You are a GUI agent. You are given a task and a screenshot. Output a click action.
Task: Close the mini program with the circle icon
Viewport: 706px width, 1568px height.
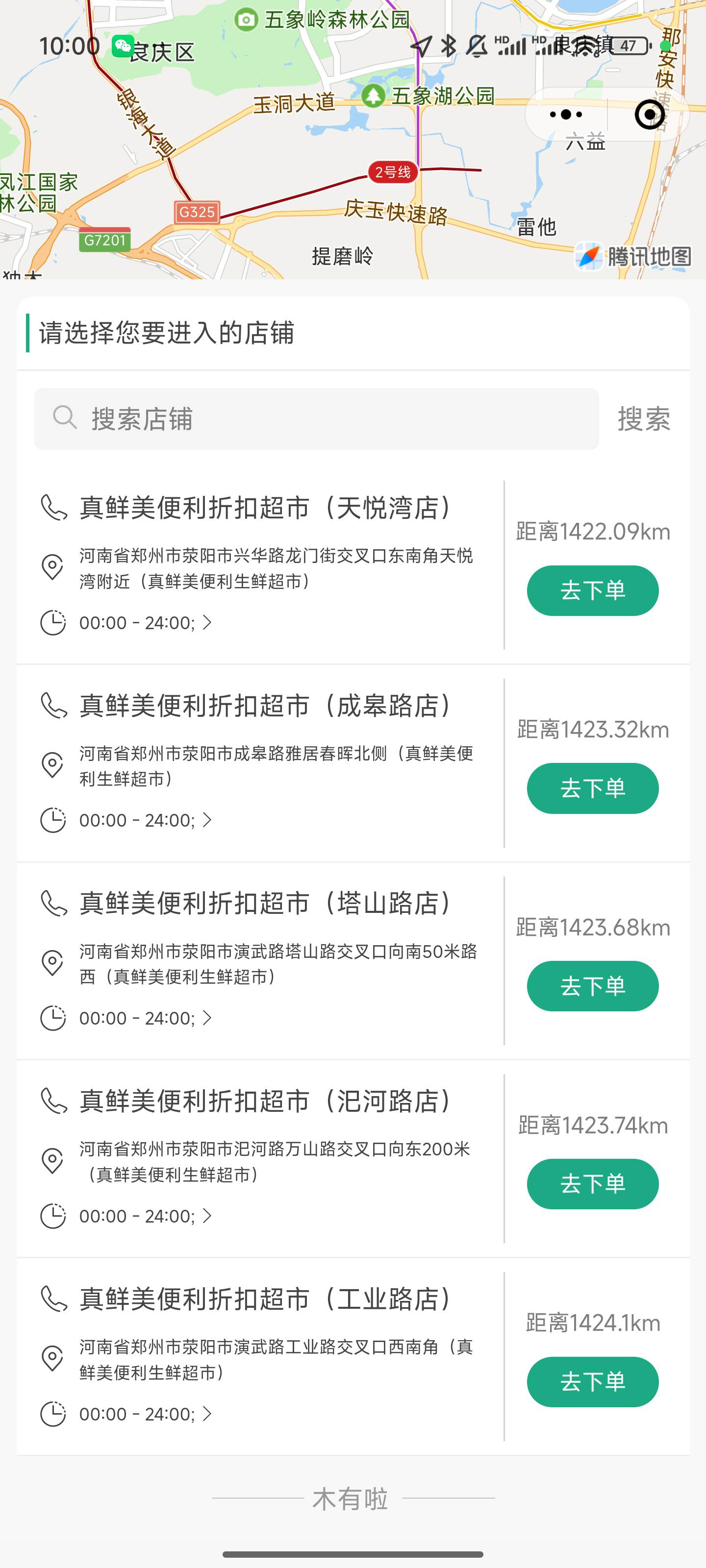pos(649,115)
